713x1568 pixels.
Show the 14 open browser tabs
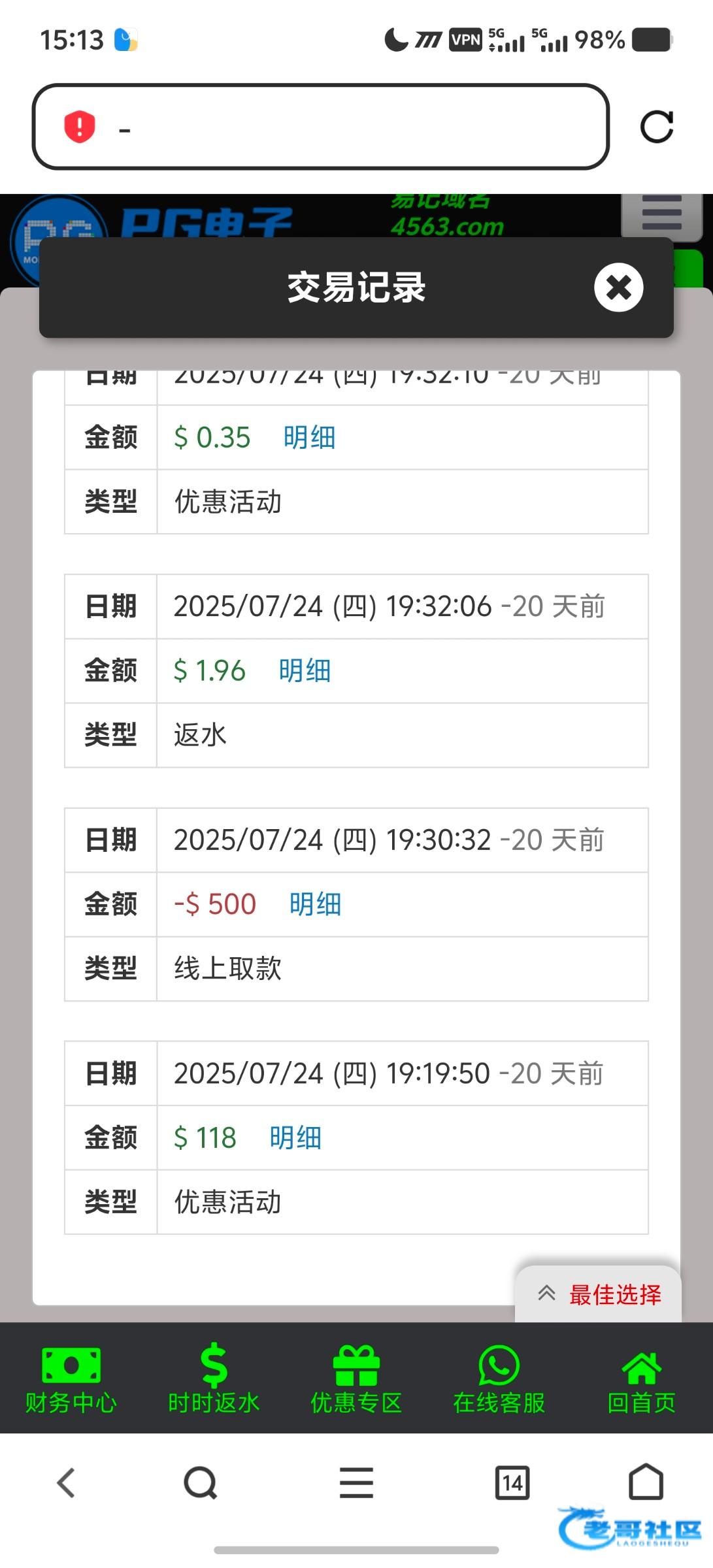(x=512, y=1482)
